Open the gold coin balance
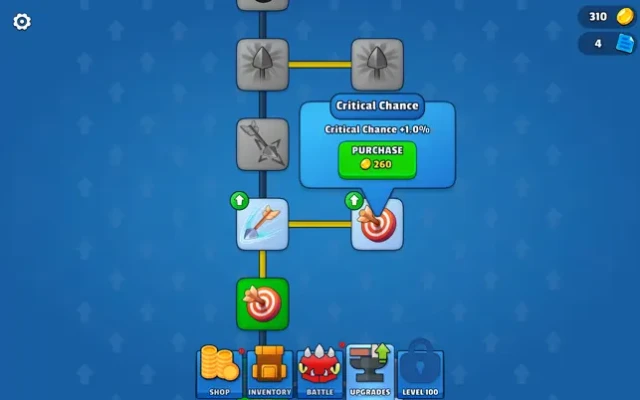 608,16
